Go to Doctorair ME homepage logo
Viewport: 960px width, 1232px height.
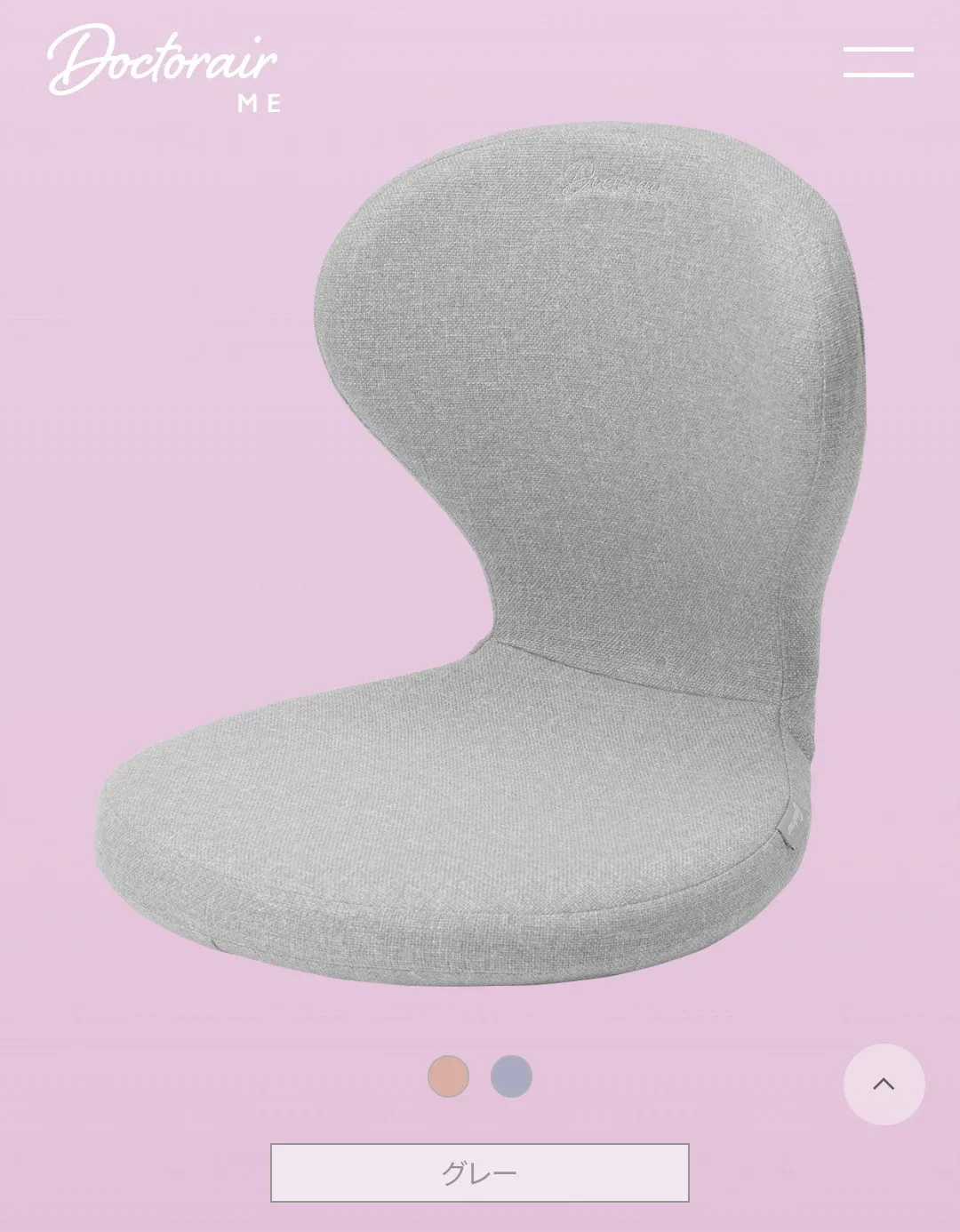(164, 68)
